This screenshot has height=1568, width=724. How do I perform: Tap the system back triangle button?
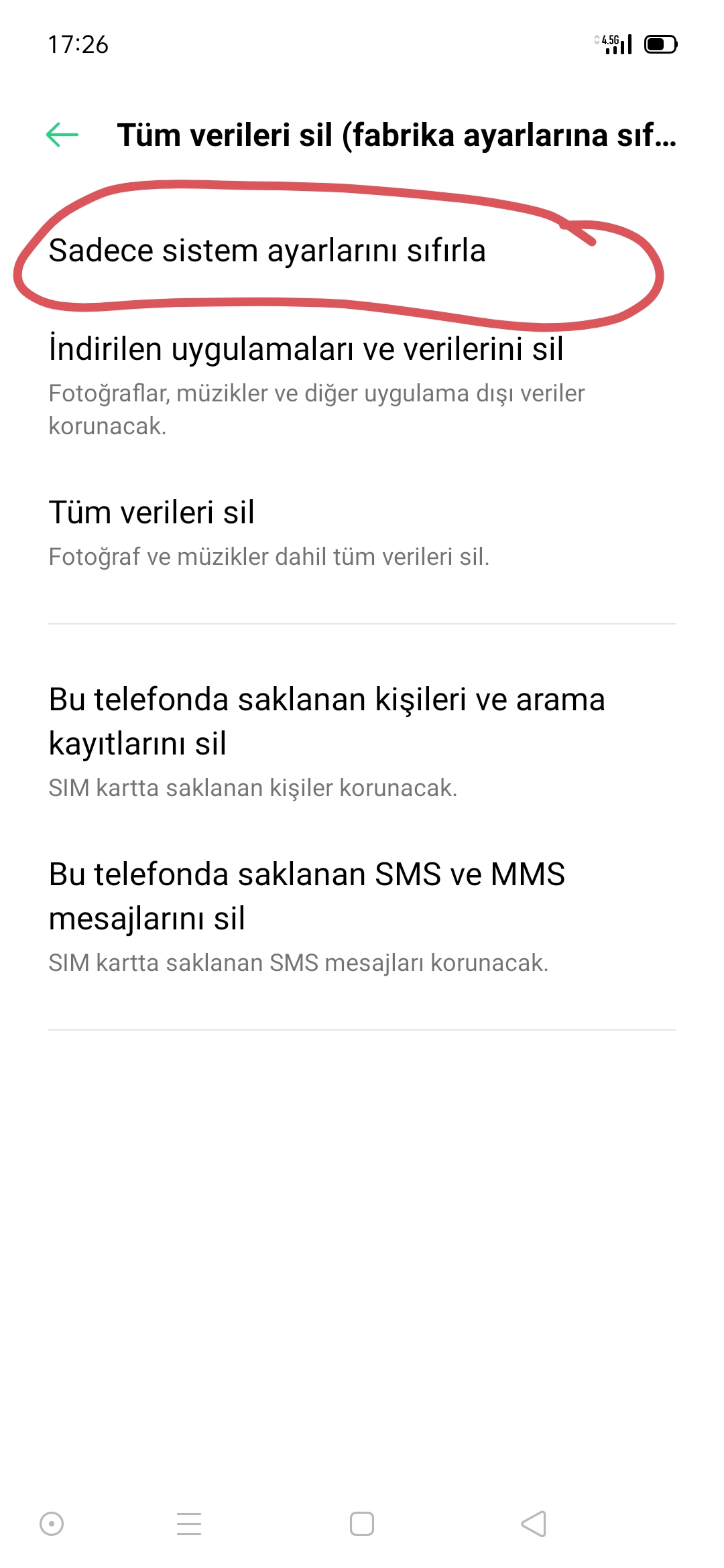(x=534, y=1524)
